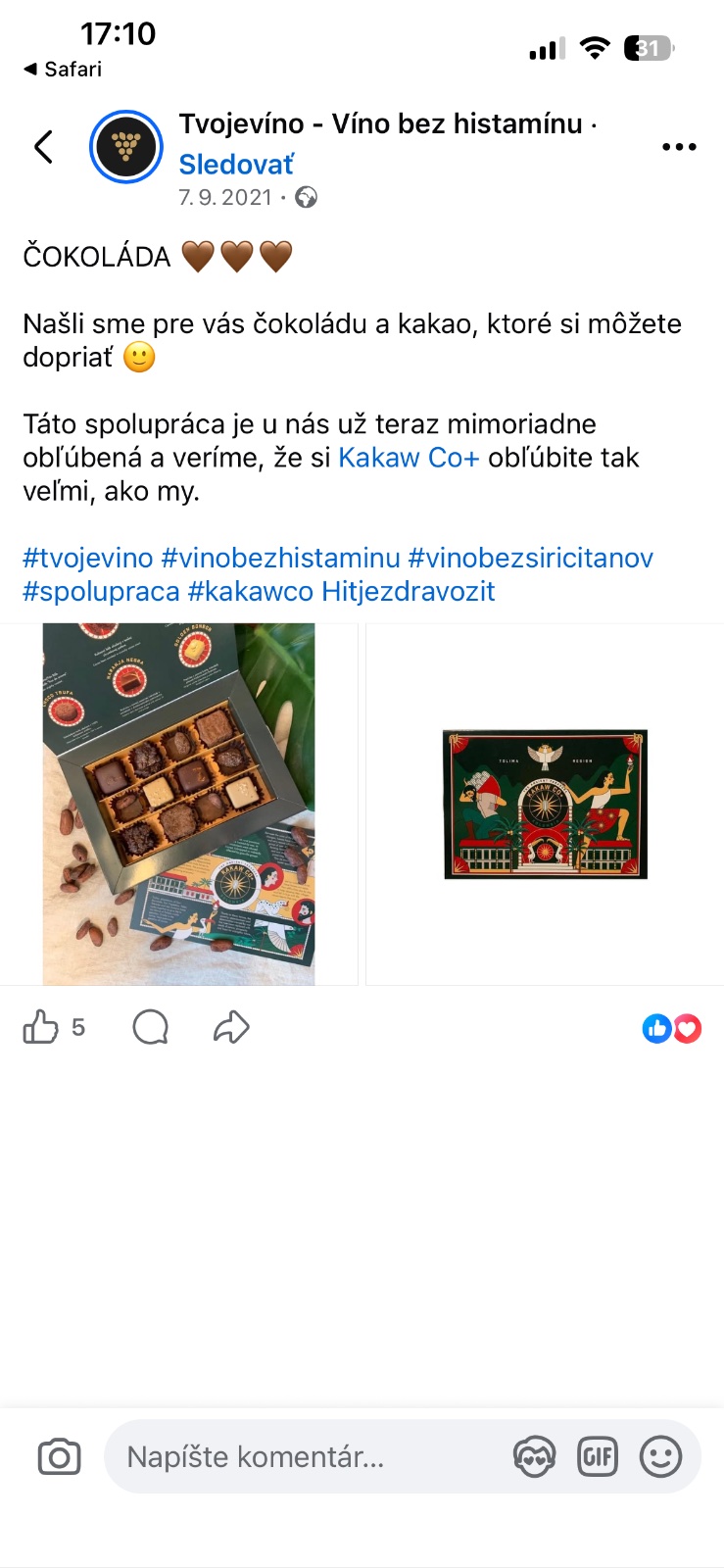Tap the comment bubble icon

tap(150, 1027)
